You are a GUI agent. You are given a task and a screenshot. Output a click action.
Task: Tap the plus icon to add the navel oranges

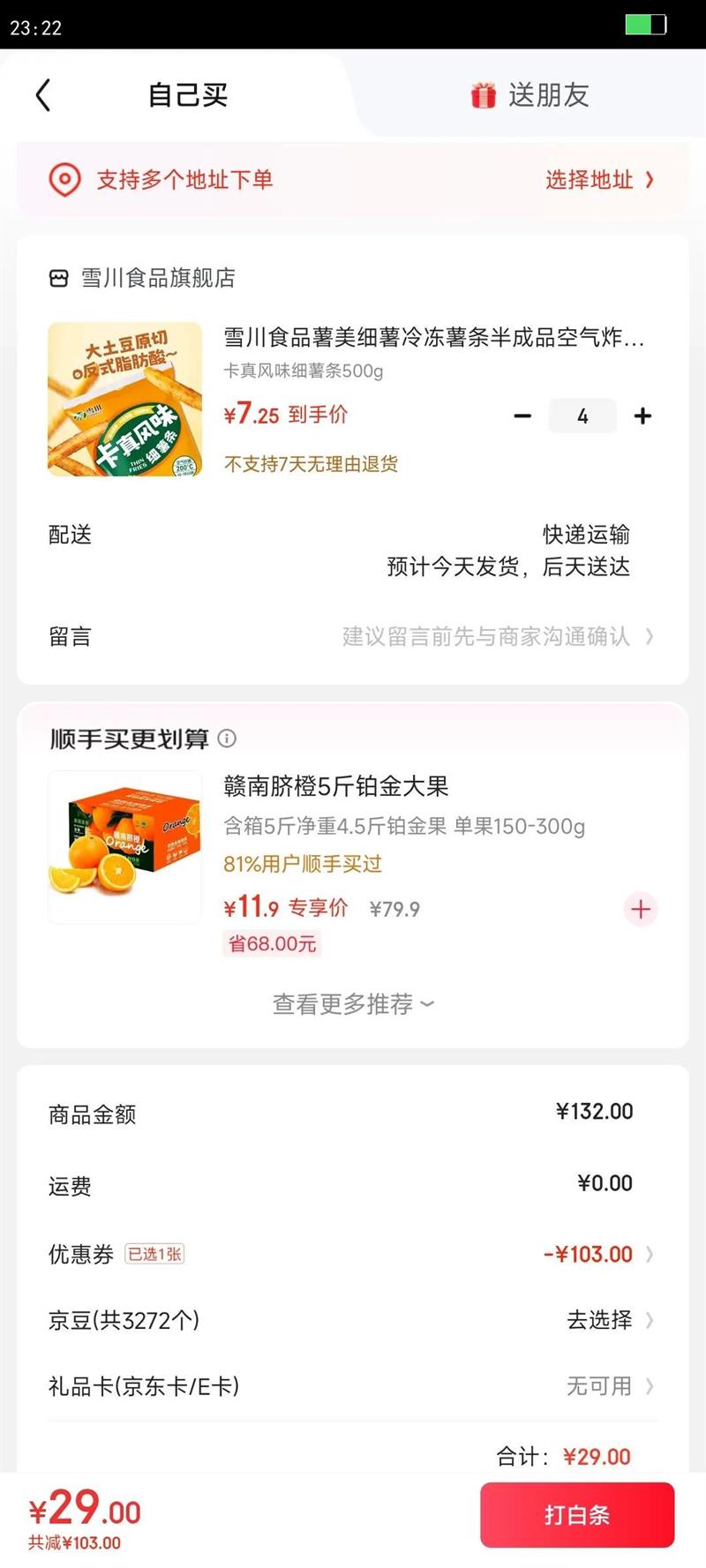coord(640,909)
